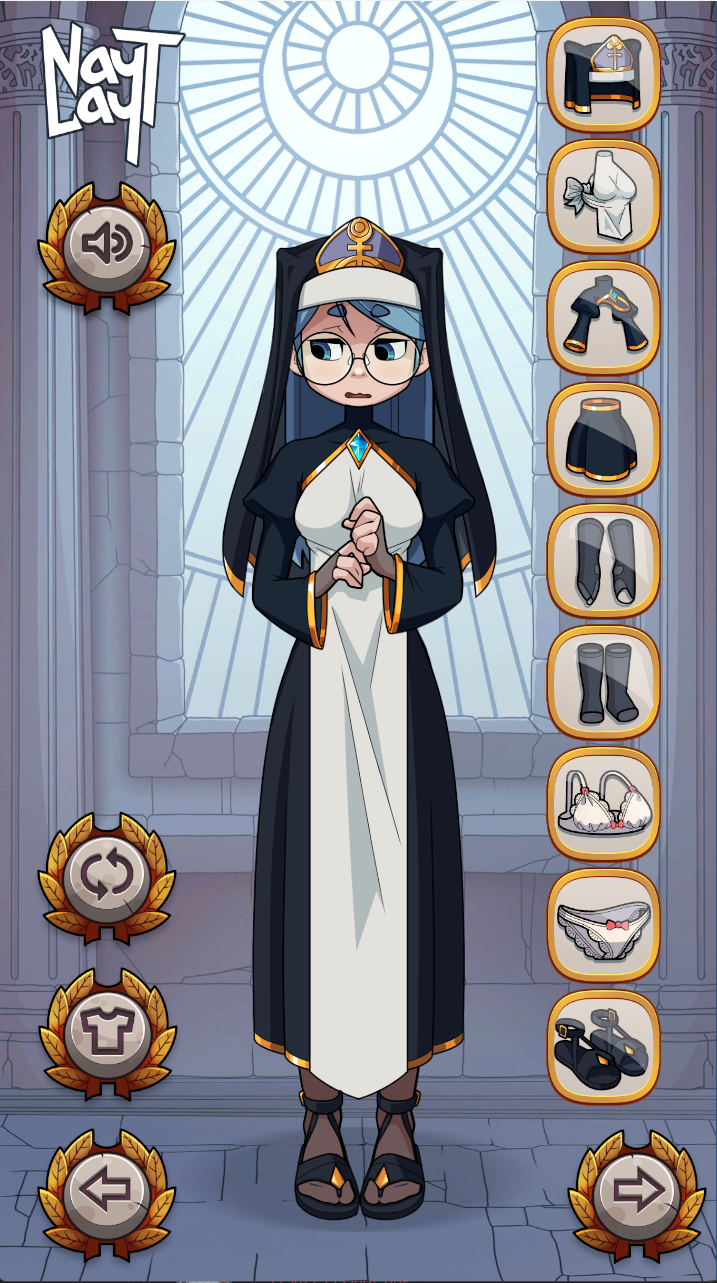Toggle the dark gloves item

pos(603,562)
